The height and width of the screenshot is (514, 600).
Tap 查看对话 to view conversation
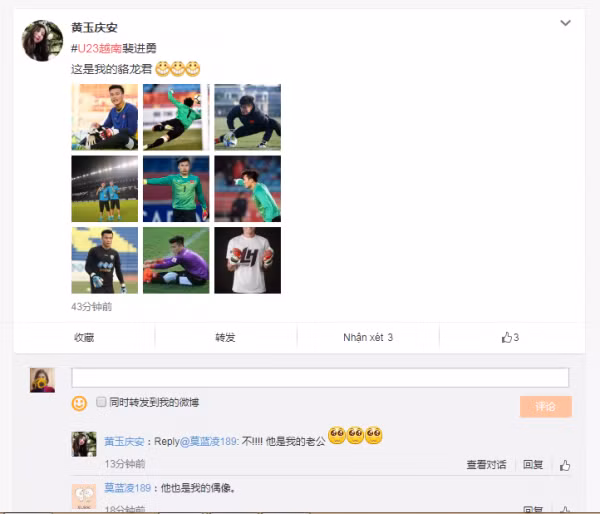[486, 465]
